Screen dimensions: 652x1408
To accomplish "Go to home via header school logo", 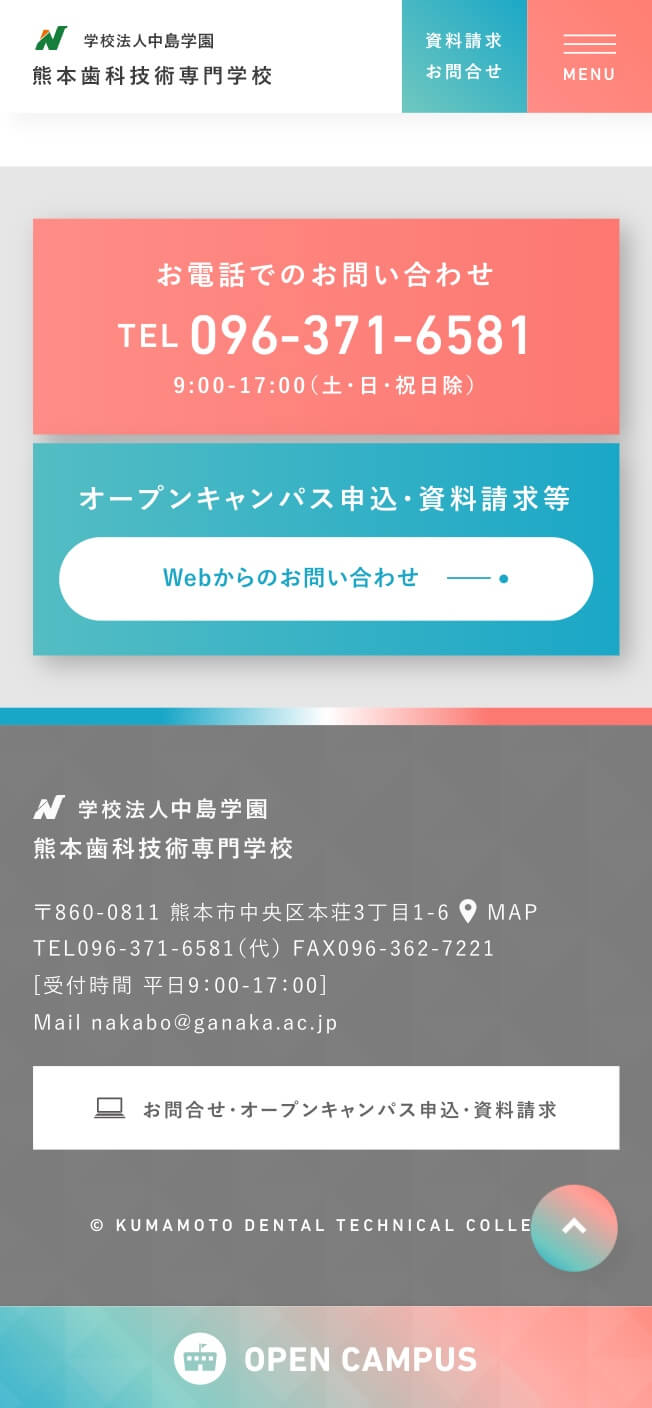I will 152,57.
